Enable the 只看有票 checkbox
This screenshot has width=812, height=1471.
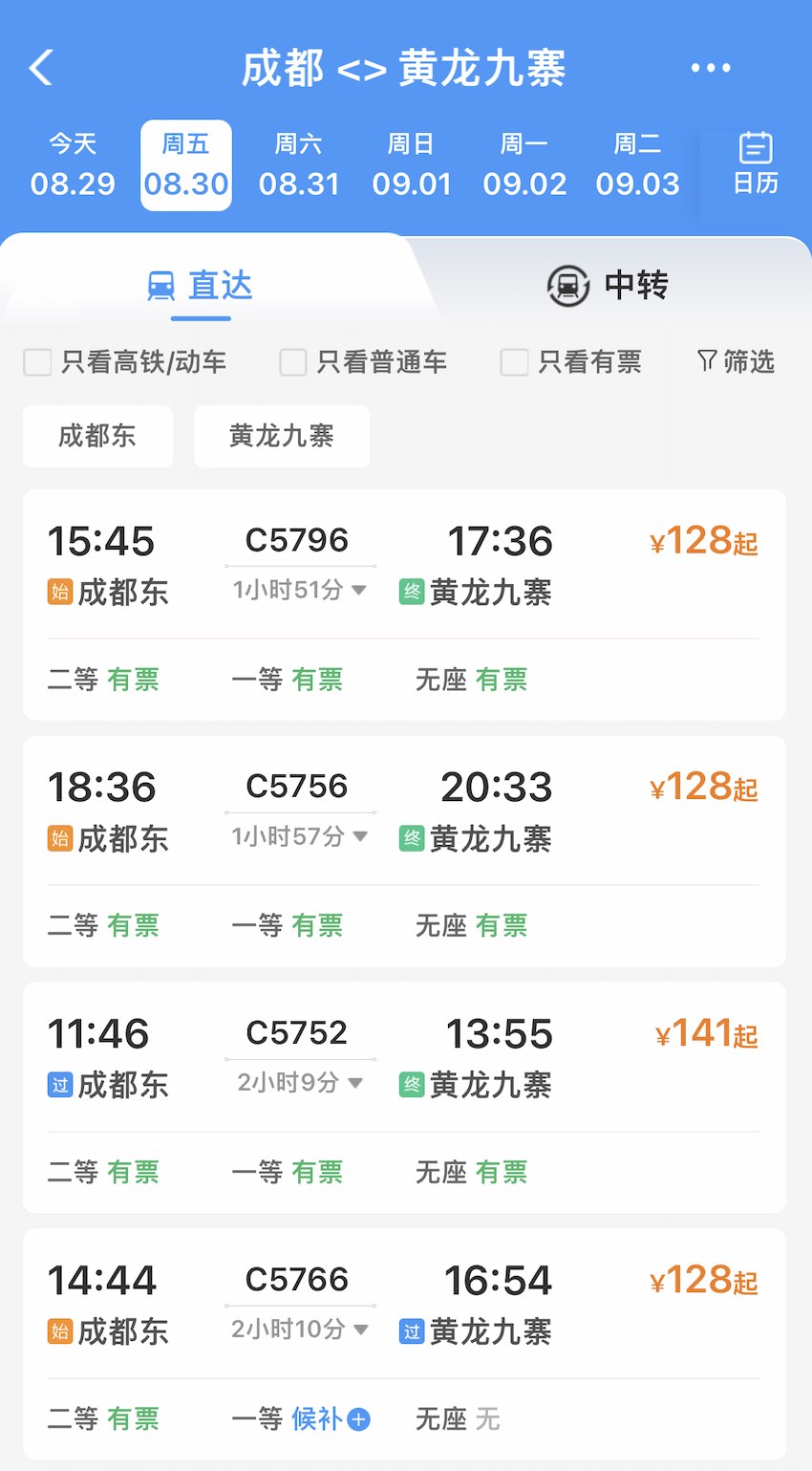[513, 361]
